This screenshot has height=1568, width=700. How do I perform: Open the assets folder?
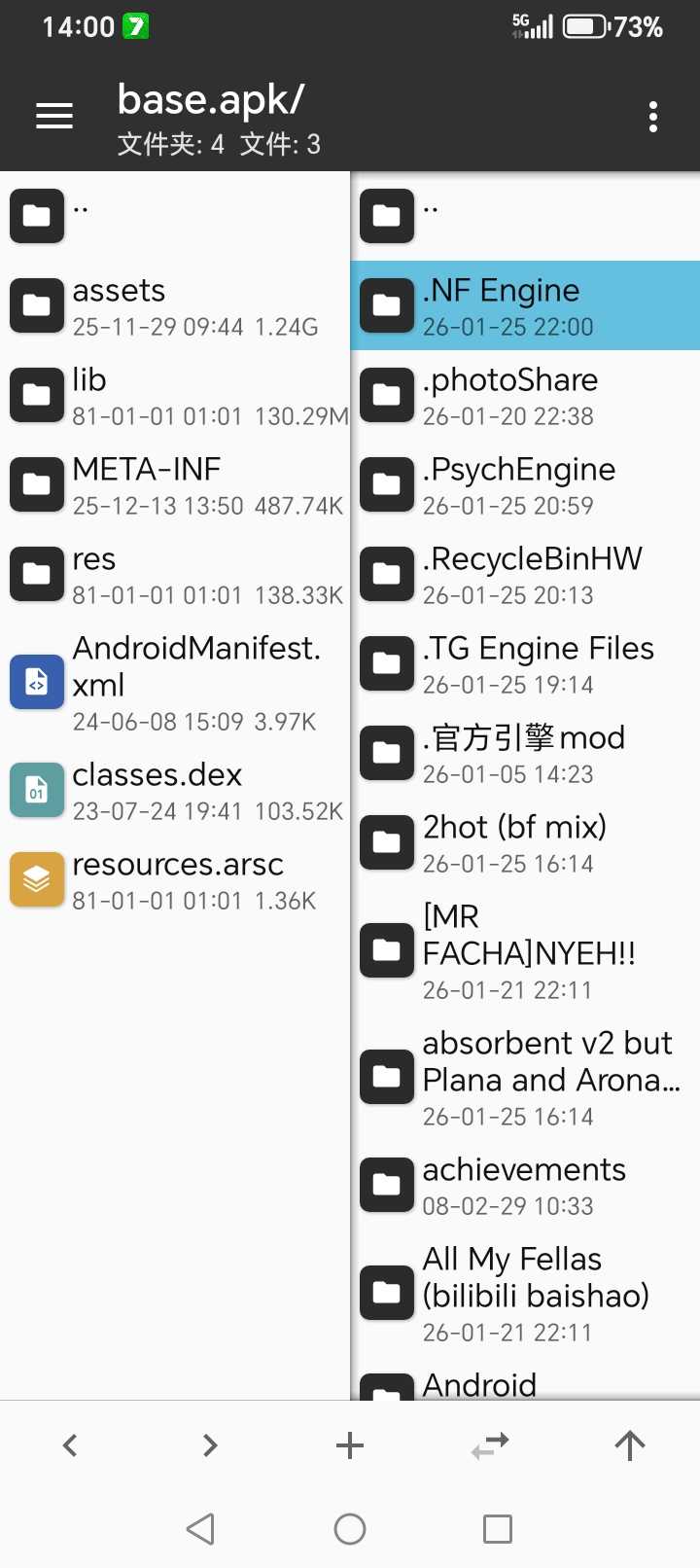pyautogui.click(x=175, y=305)
